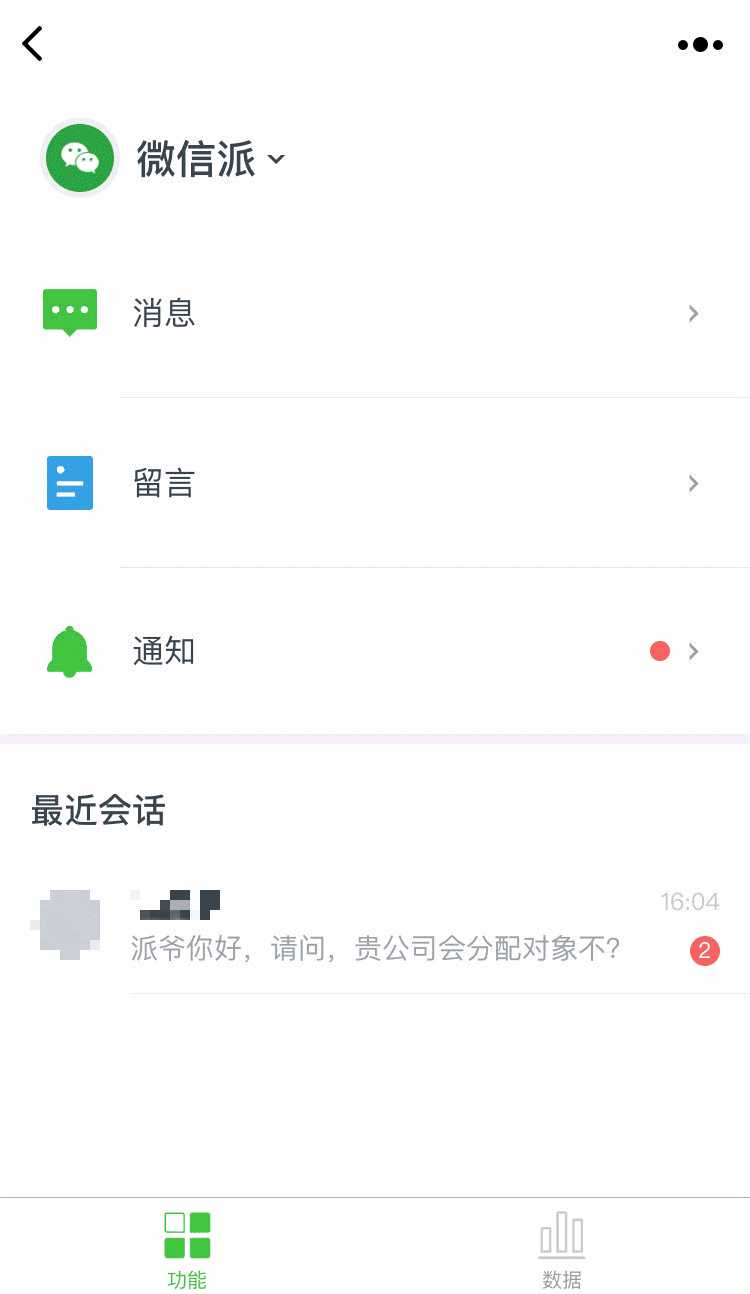Tap the red unread dot on 通知
Screen dimensions: 750x1294
[659, 651]
